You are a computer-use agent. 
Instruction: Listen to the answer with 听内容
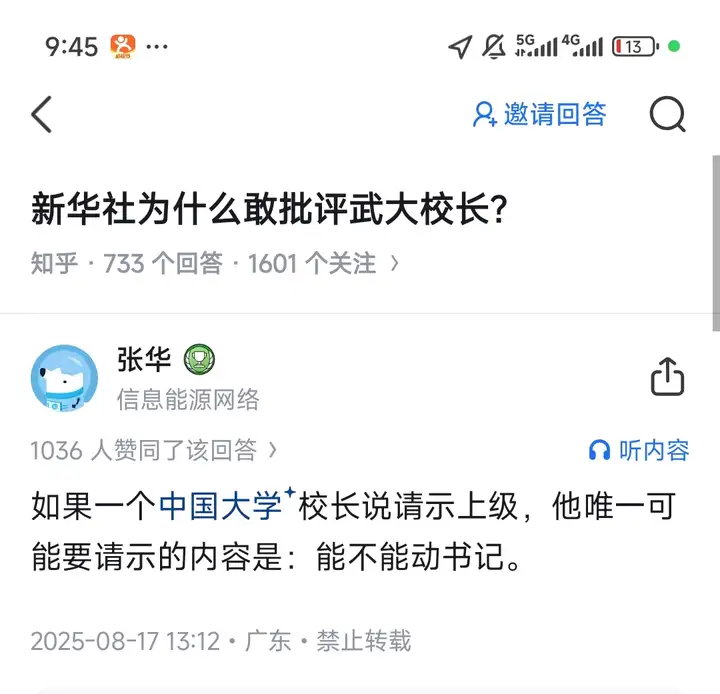(x=640, y=451)
